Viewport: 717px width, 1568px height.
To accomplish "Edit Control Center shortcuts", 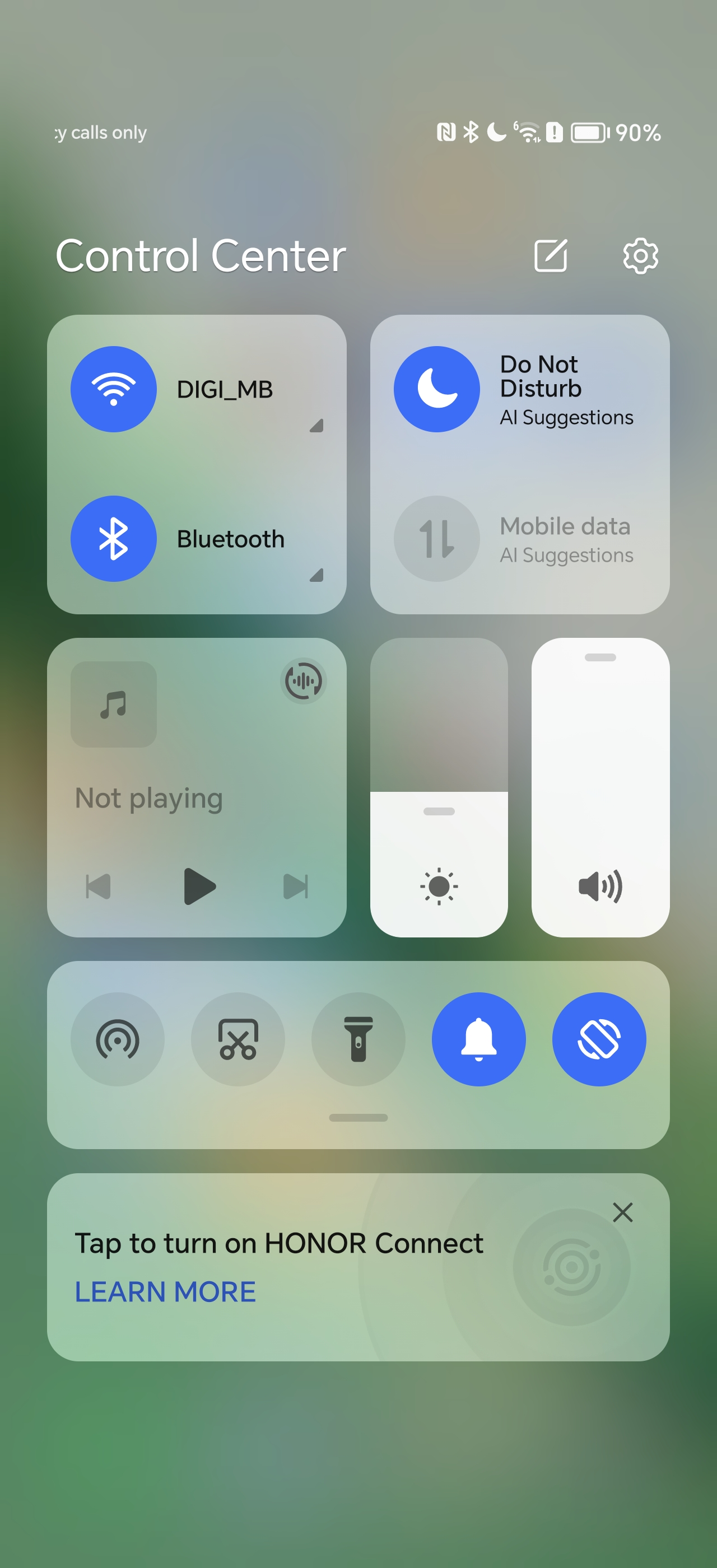I will click(550, 256).
